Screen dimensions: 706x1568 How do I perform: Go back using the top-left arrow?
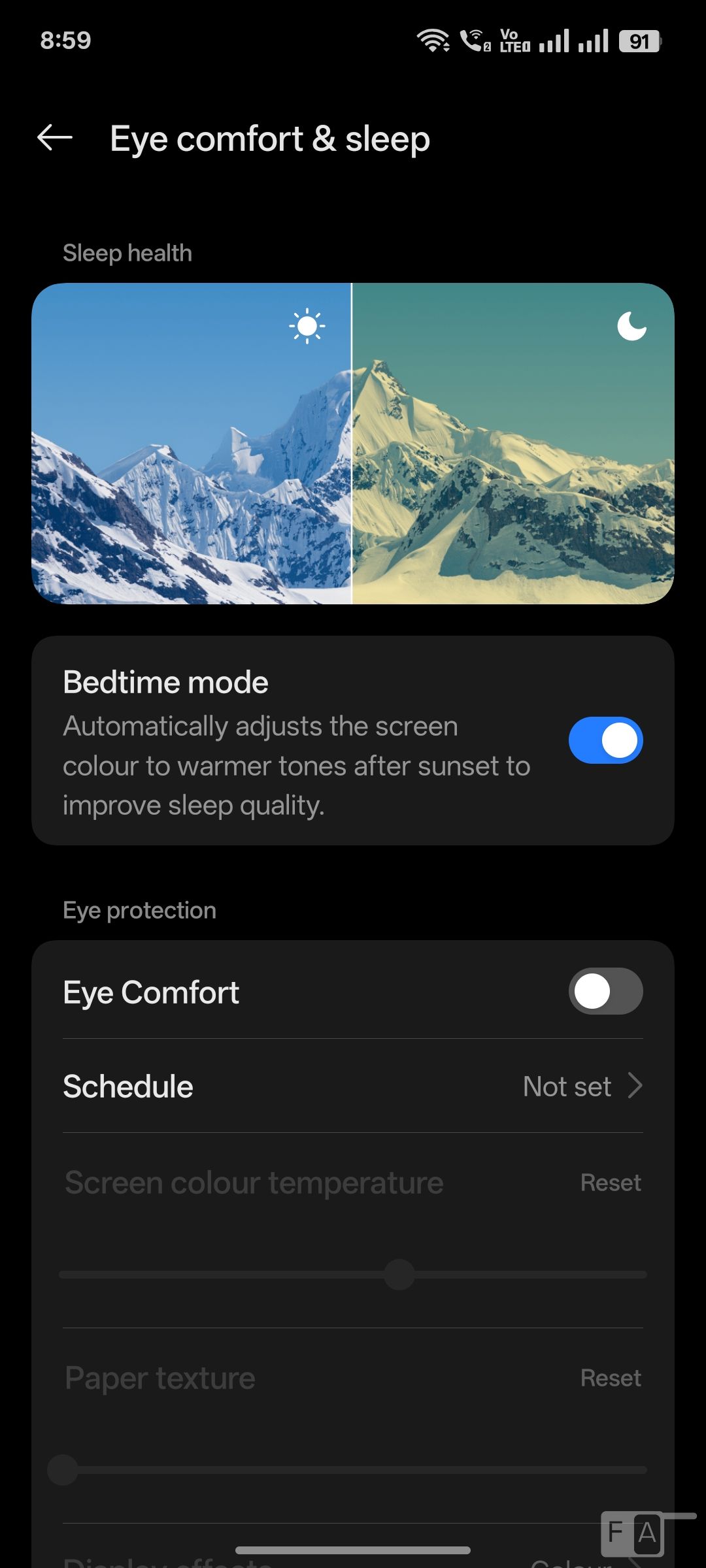(x=55, y=138)
